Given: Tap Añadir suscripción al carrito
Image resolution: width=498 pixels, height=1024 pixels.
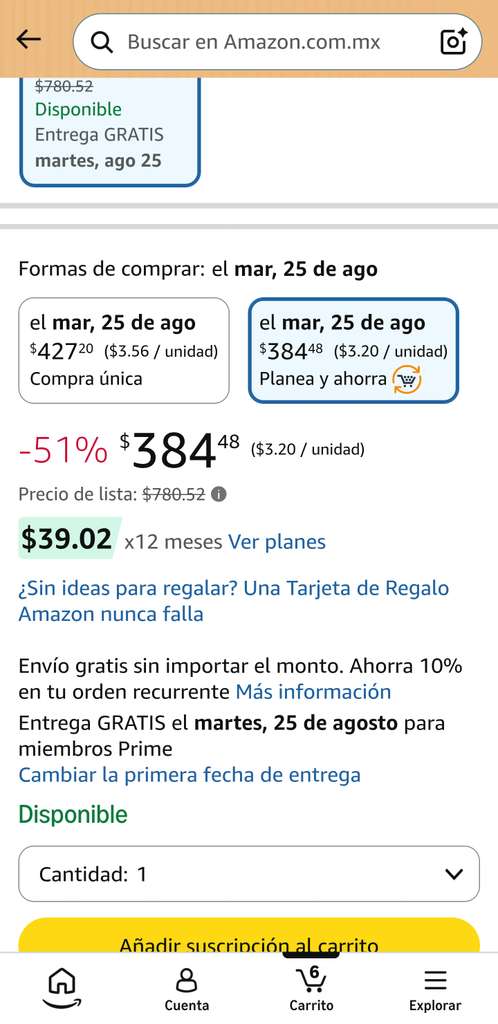Looking at the screenshot, I should click(249, 936).
